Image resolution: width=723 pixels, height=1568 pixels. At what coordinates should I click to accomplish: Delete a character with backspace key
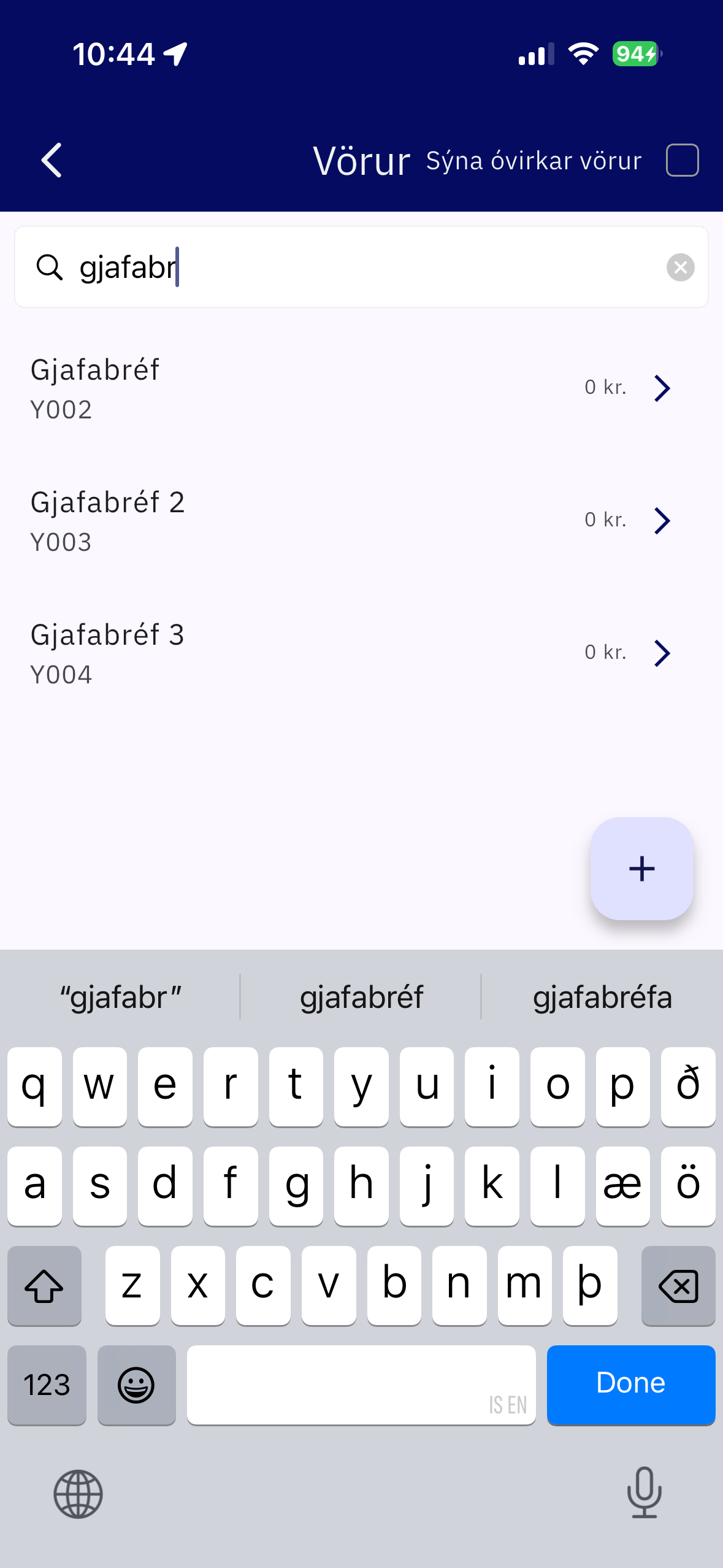tap(678, 1285)
